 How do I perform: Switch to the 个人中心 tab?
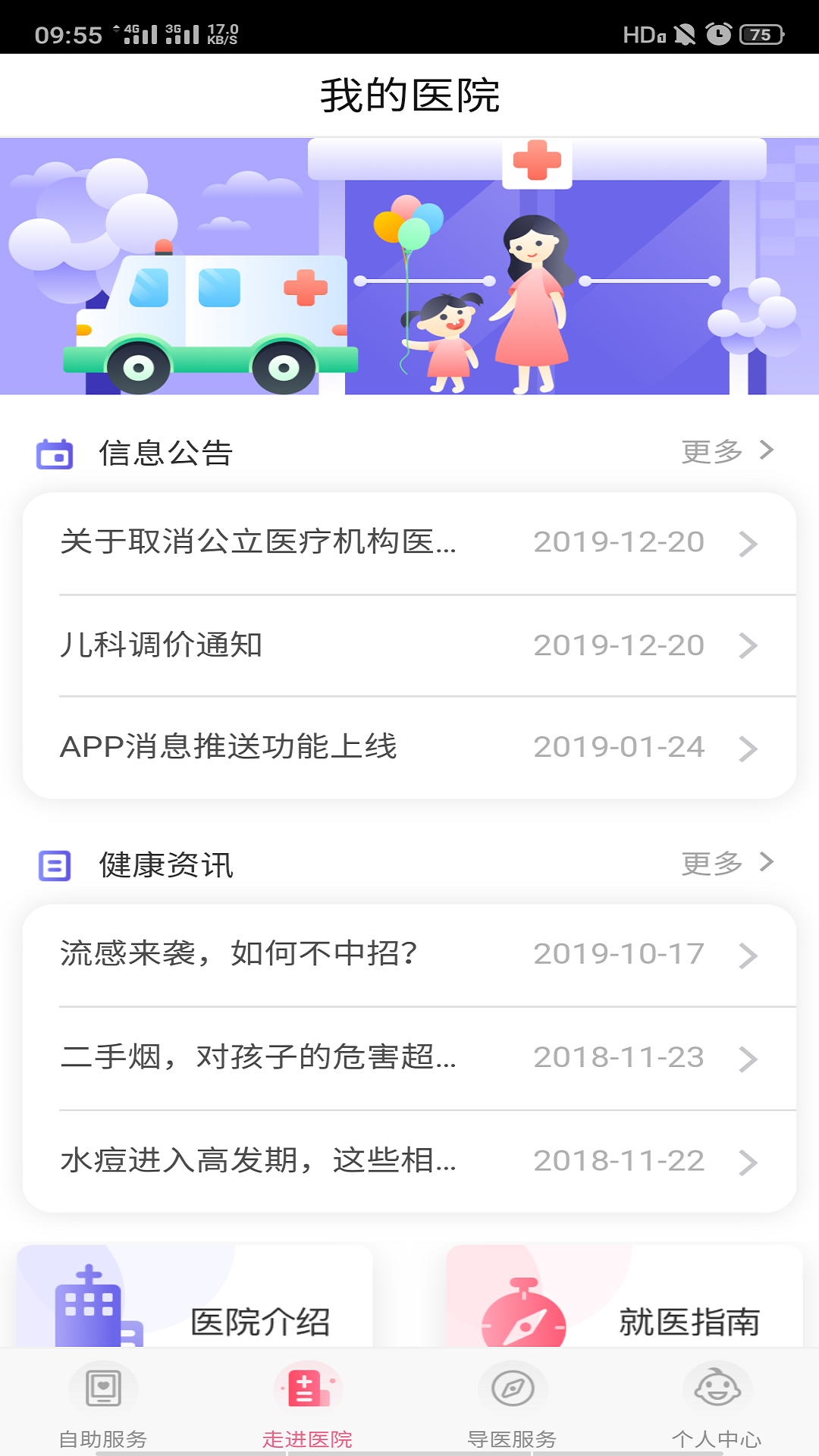[x=717, y=1404]
